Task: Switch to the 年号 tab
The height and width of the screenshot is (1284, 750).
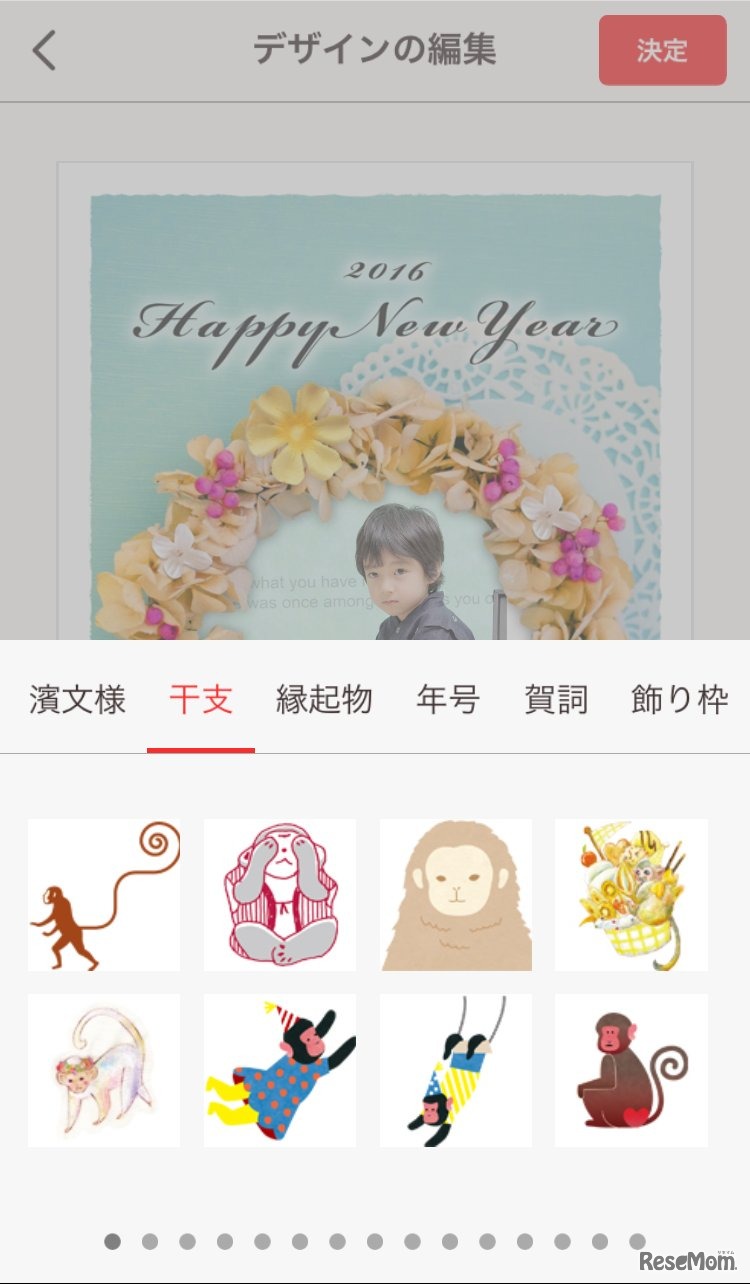Action: coord(447,700)
